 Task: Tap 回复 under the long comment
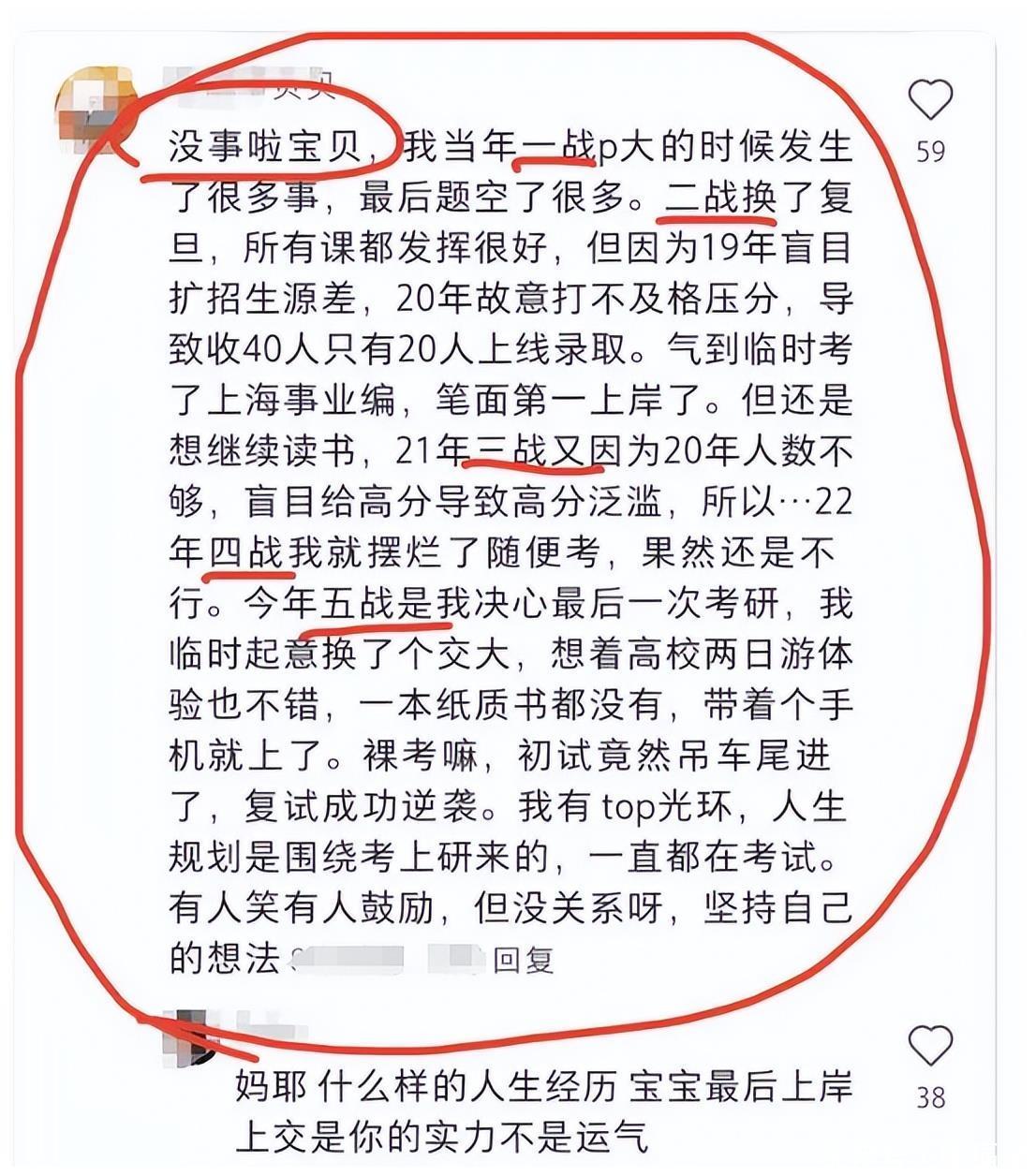[523, 960]
